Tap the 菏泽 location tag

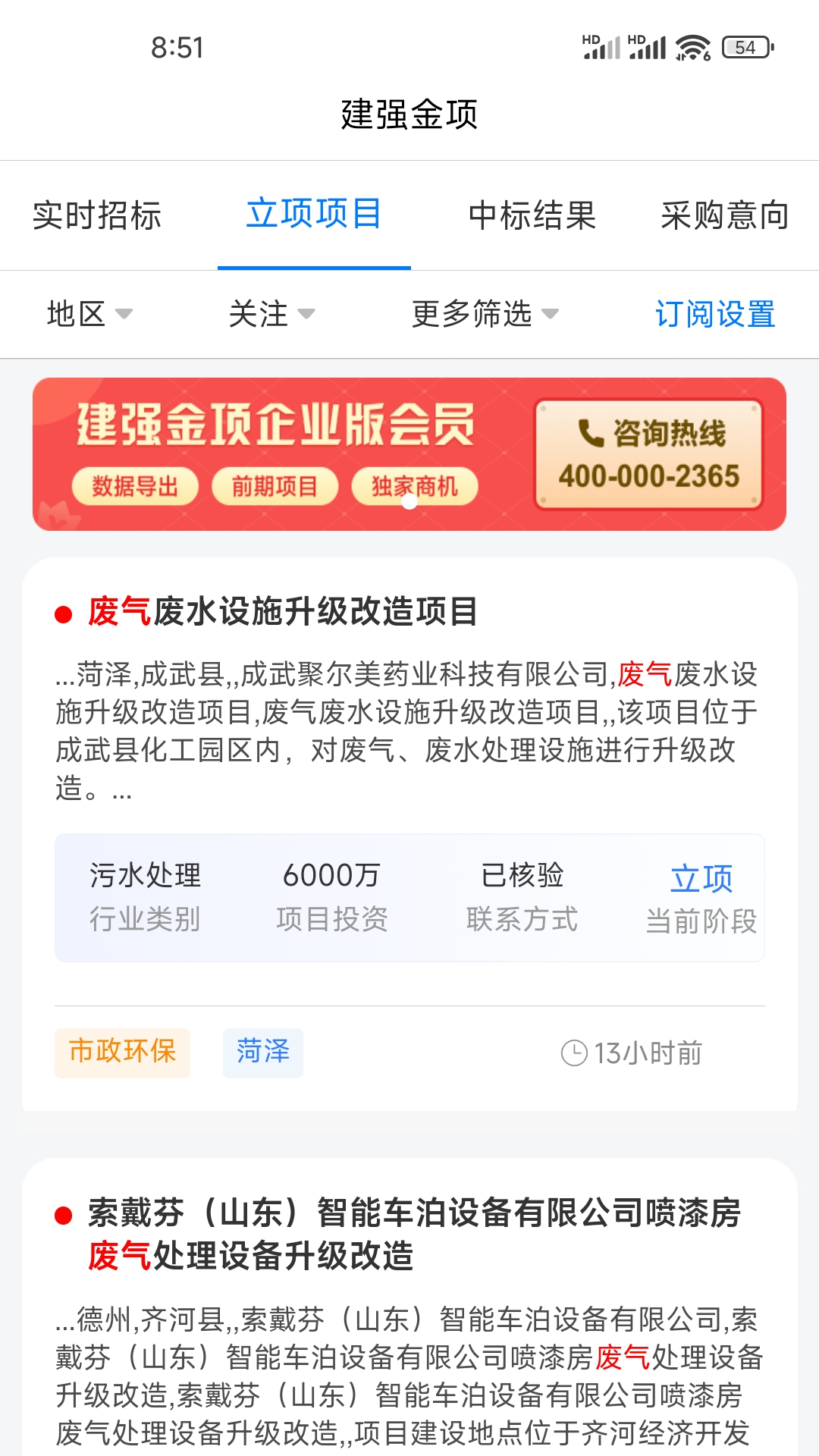pyautogui.click(x=263, y=1052)
